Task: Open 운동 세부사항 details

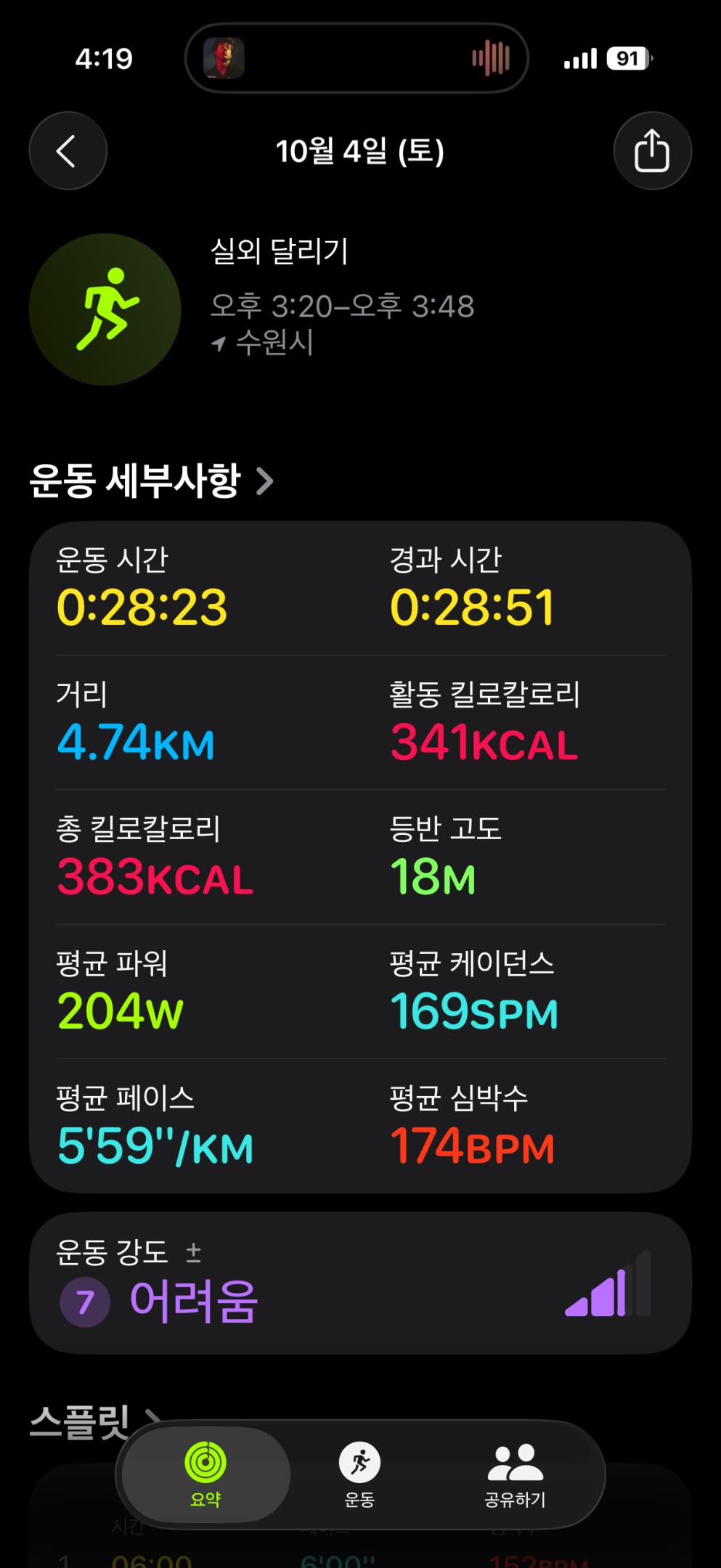Action: pyautogui.click(x=152, y=481)
